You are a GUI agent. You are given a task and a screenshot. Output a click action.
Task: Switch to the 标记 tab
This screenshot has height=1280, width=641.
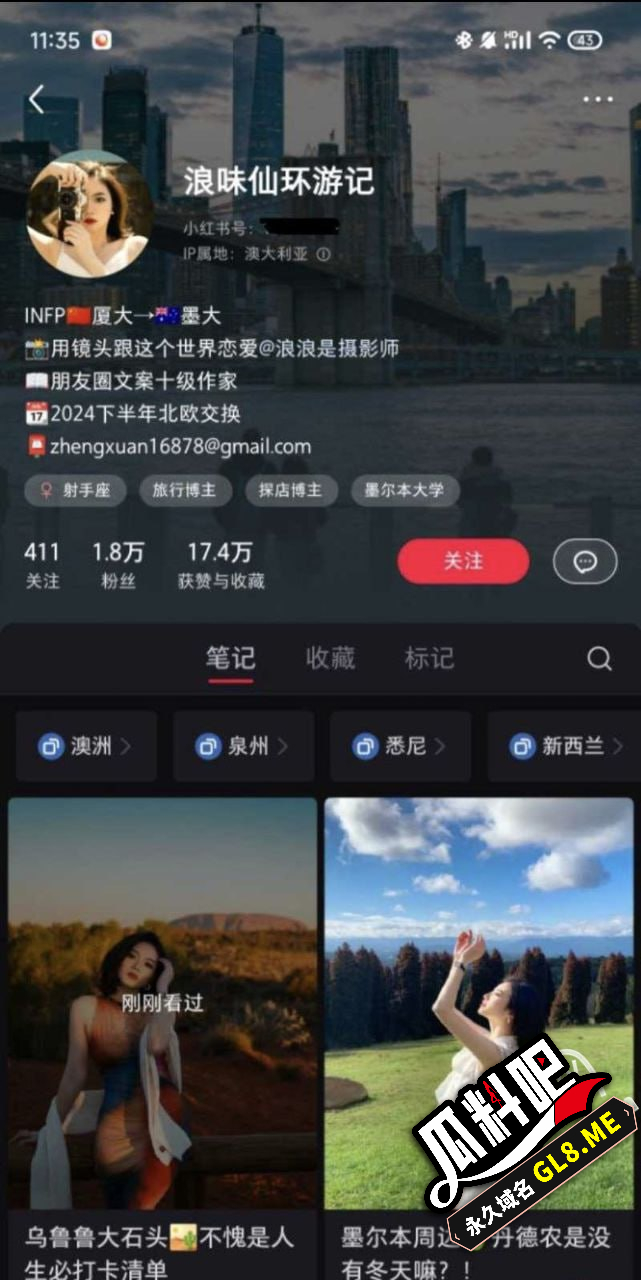coord(429,658)
